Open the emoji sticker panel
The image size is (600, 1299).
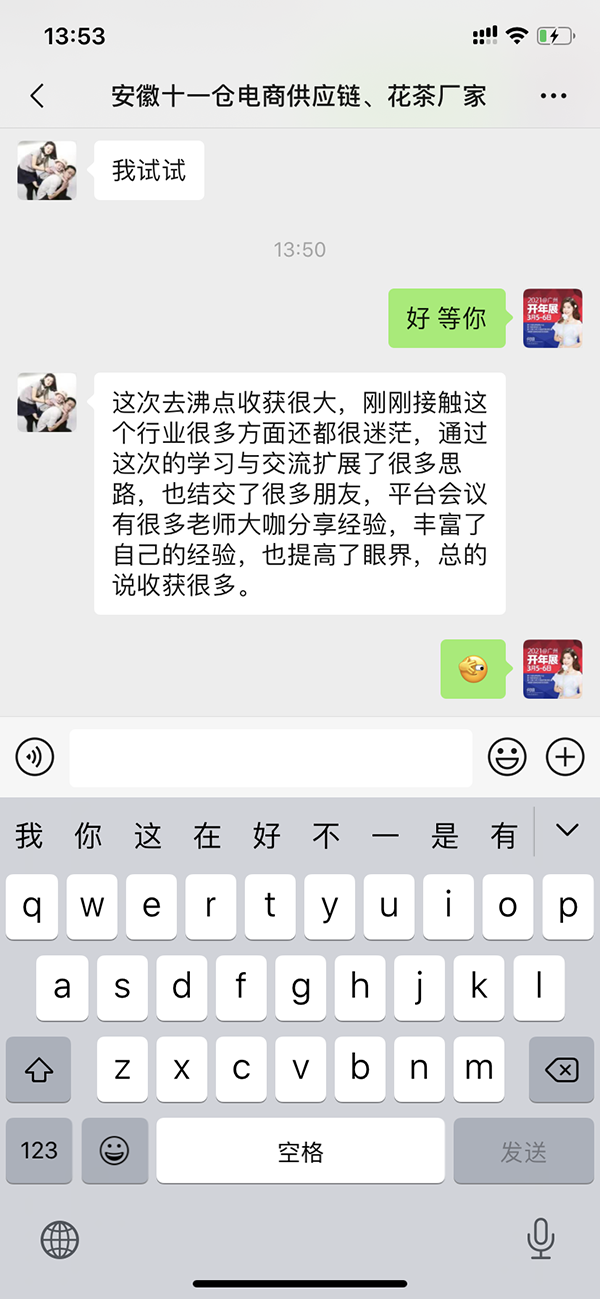click(x=507, y=757)
